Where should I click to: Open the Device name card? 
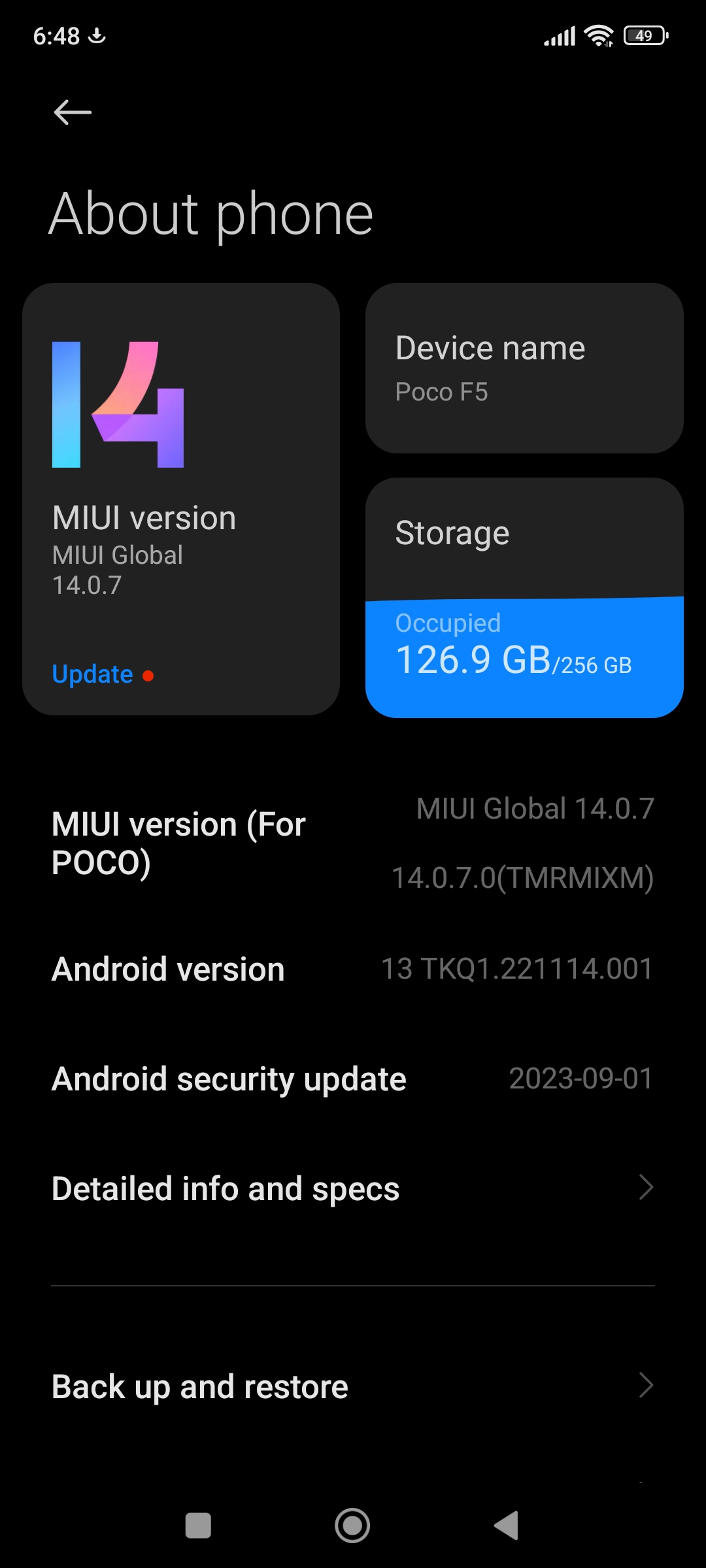524,368
